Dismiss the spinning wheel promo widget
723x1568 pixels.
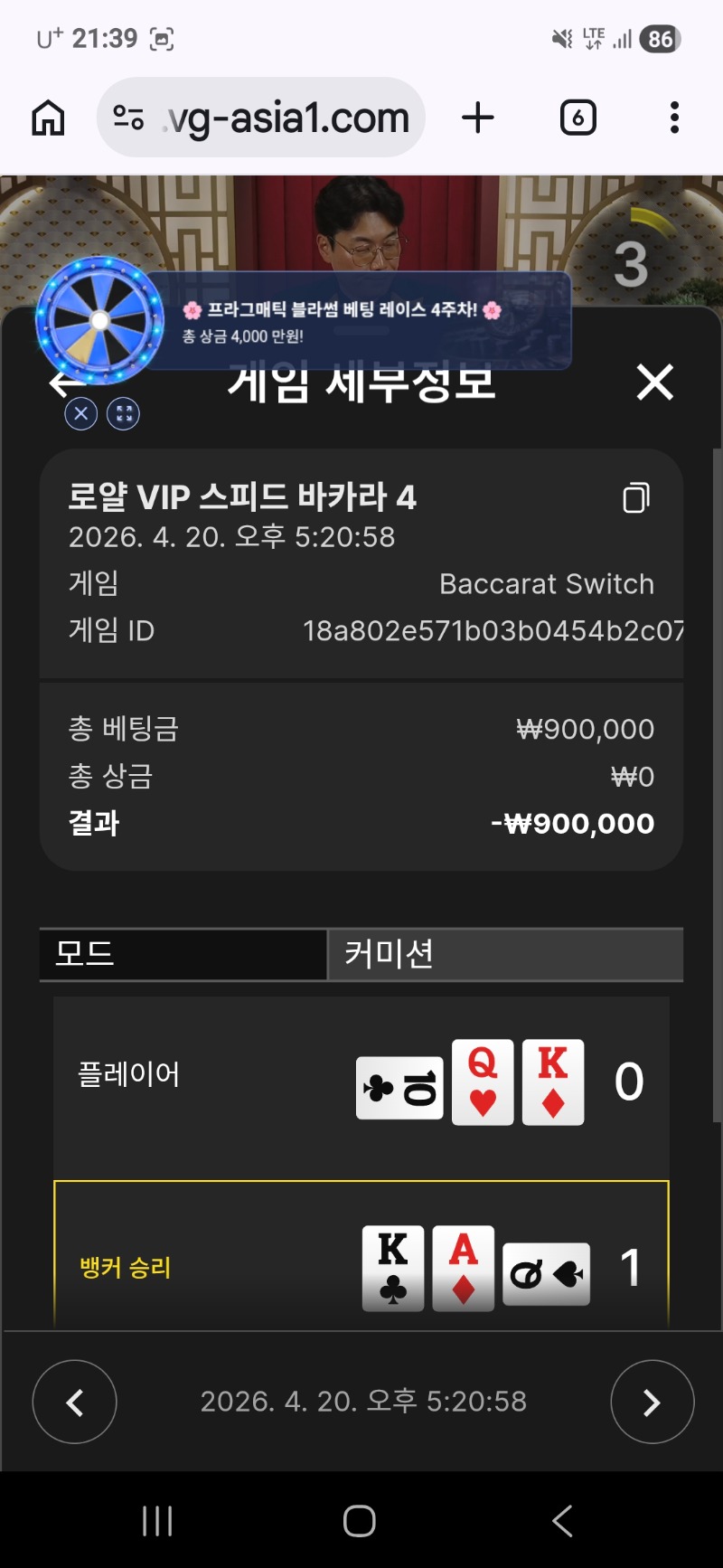pyautogui.click(x=81, y=414)
